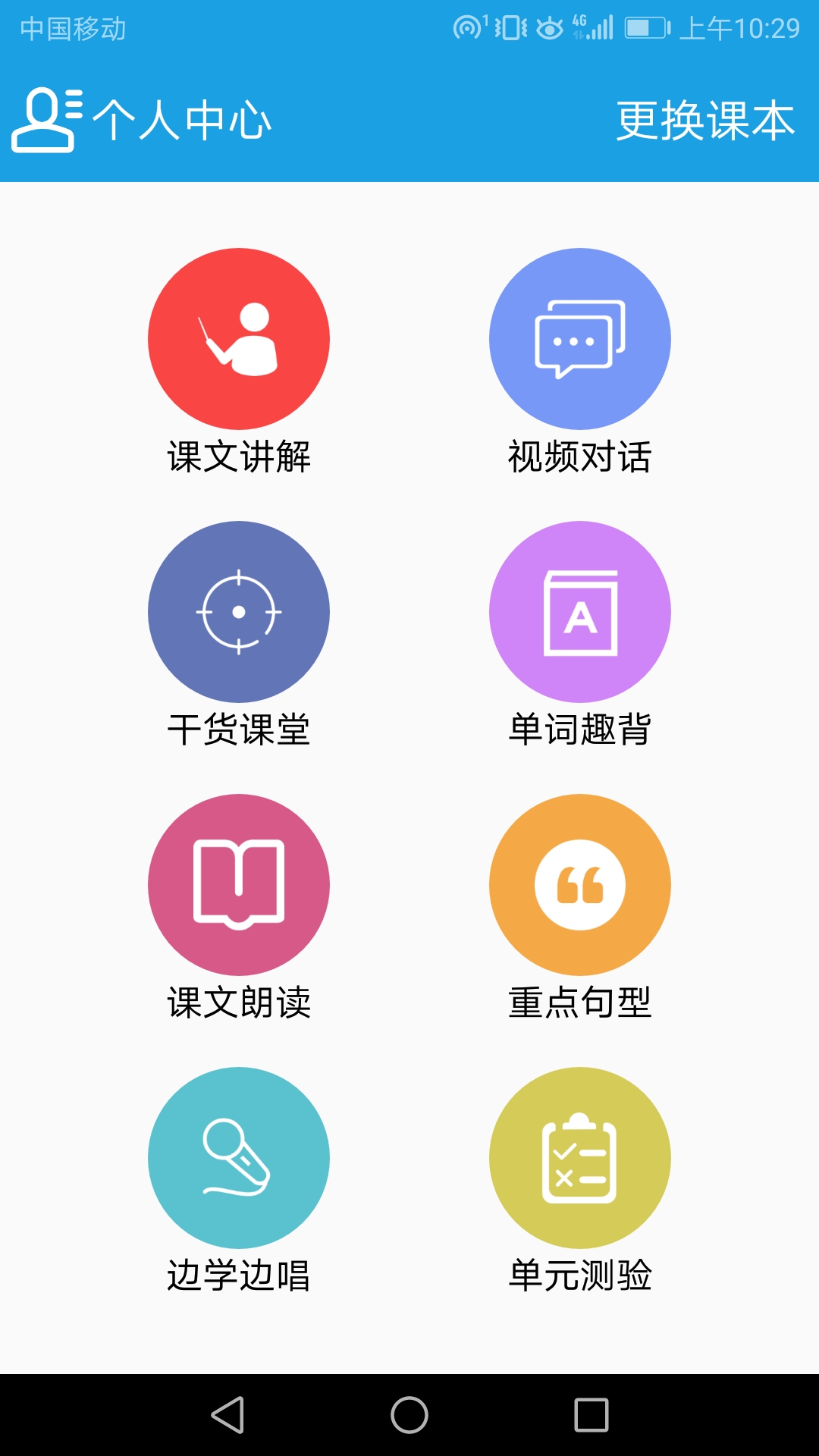Return to the phone home screen
Image resolution: width=819 pixels, height=1456 pixels.
click(409, 1415)
